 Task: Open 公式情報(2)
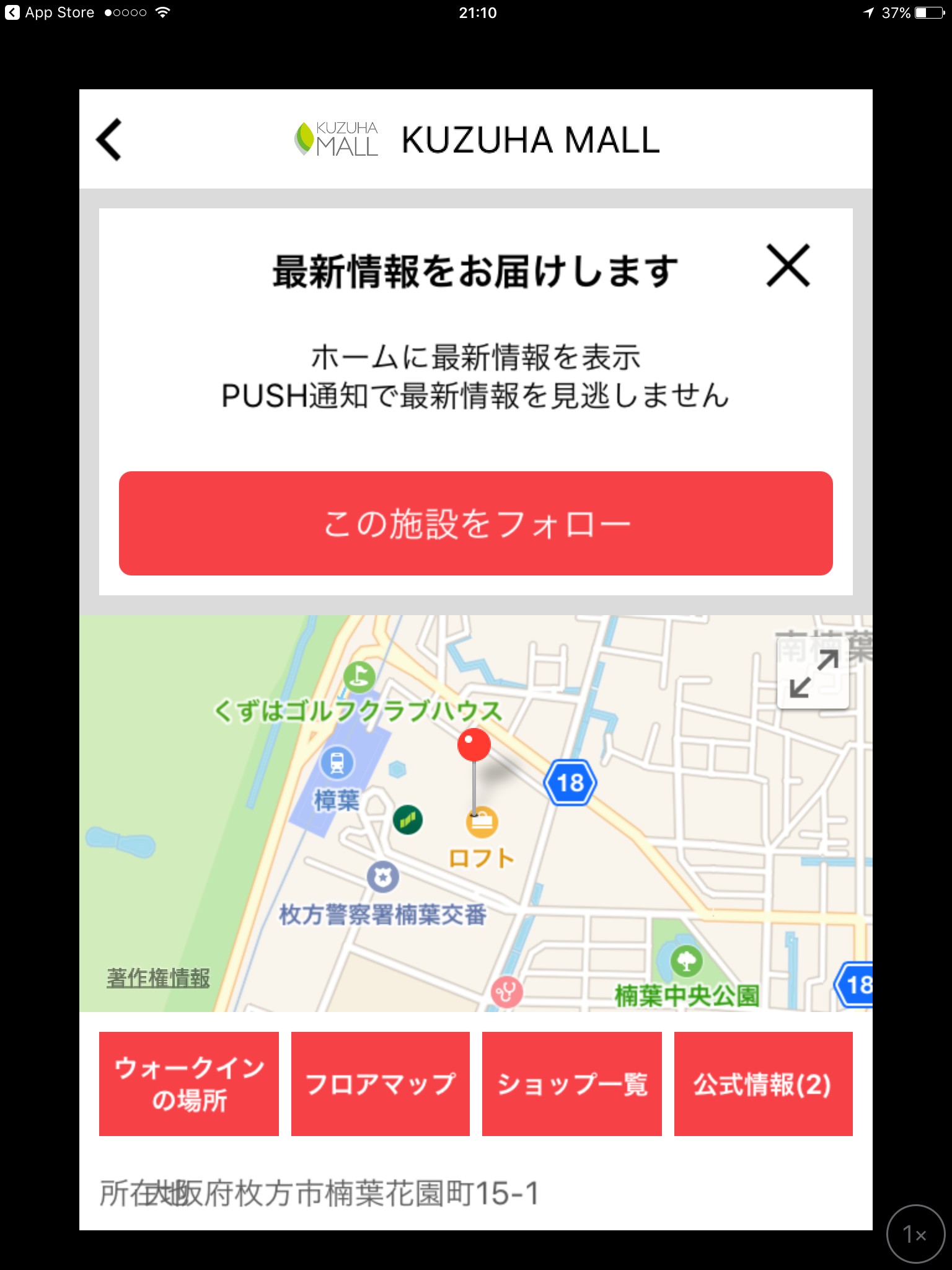(x=763, y=1083)
